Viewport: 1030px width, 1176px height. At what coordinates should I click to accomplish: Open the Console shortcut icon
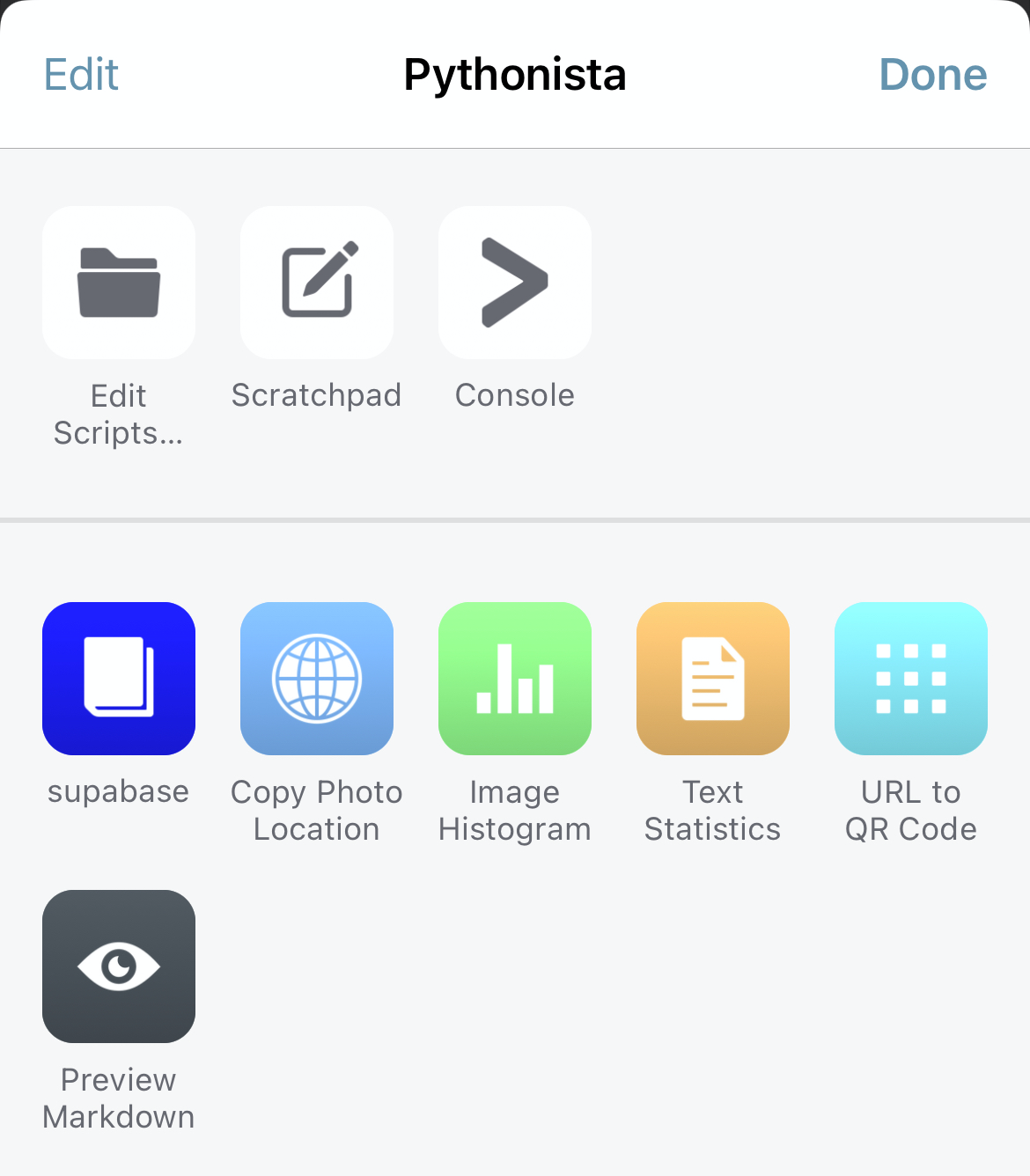coord(514,283)
